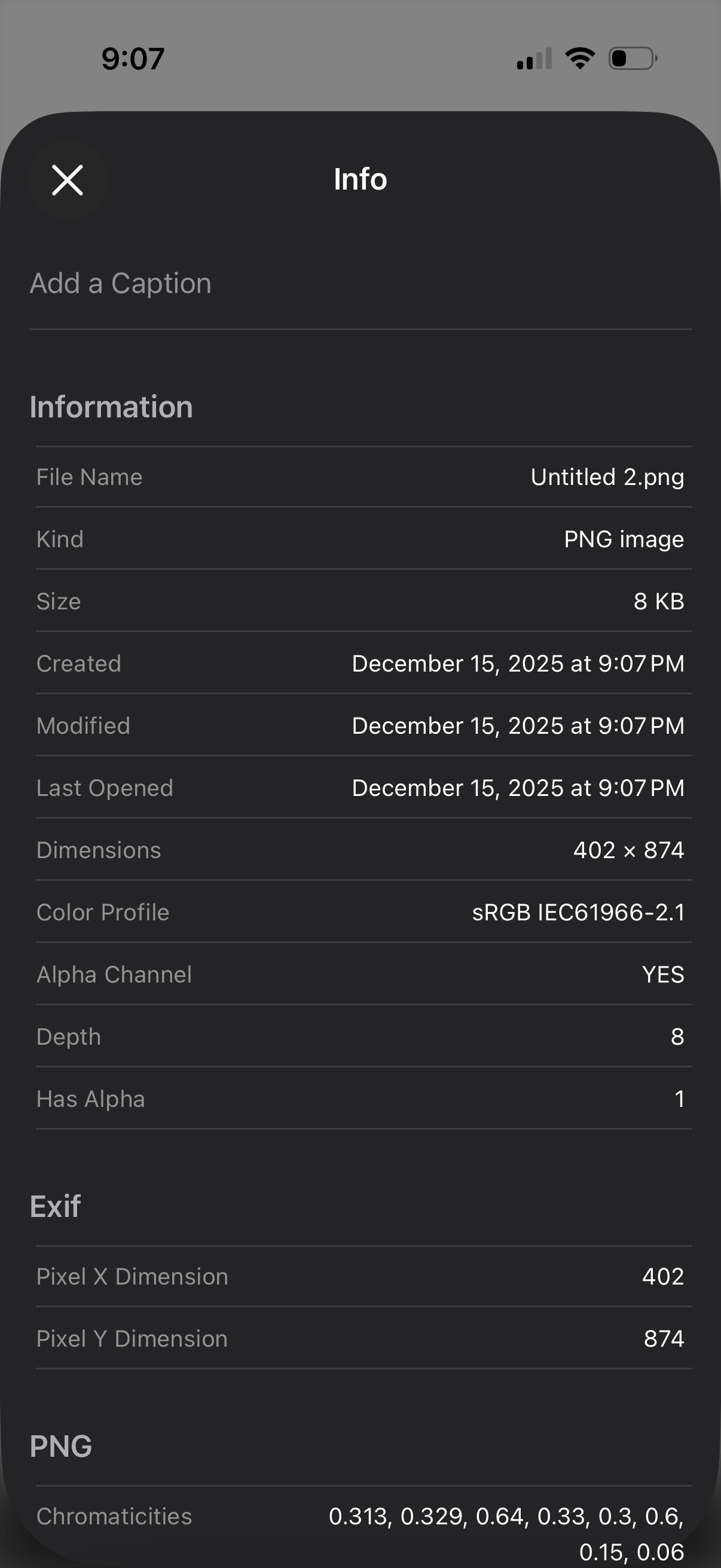Select the Last Opened timestamp
721x1568 pixels.
pyautogui.click(x=360, y=788)
